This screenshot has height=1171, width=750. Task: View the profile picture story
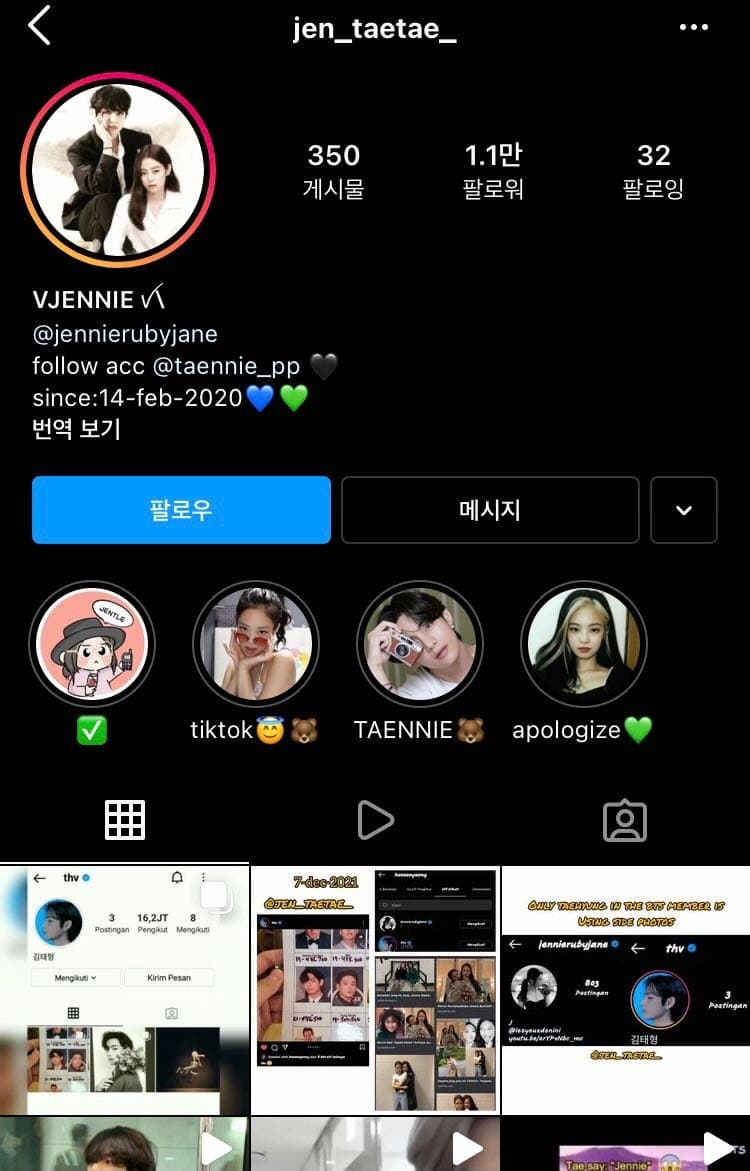click(x=118, y=169)
